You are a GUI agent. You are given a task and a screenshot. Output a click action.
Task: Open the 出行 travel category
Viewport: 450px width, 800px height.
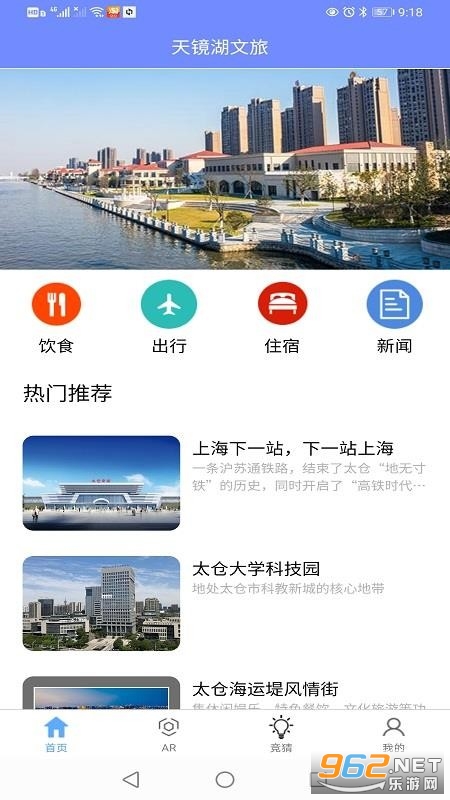click(169, 318)
